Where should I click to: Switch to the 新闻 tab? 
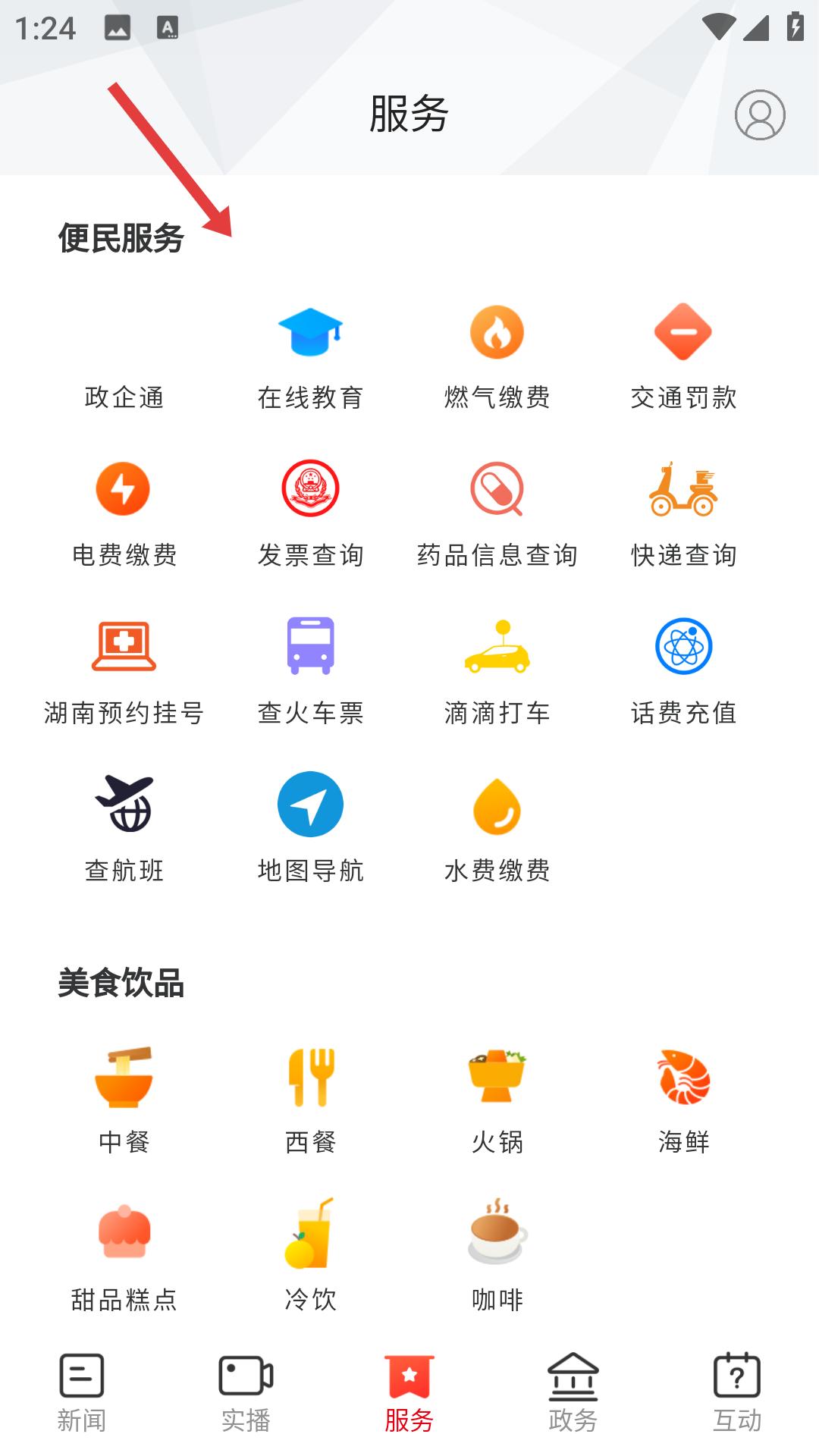click(82, 1394)
